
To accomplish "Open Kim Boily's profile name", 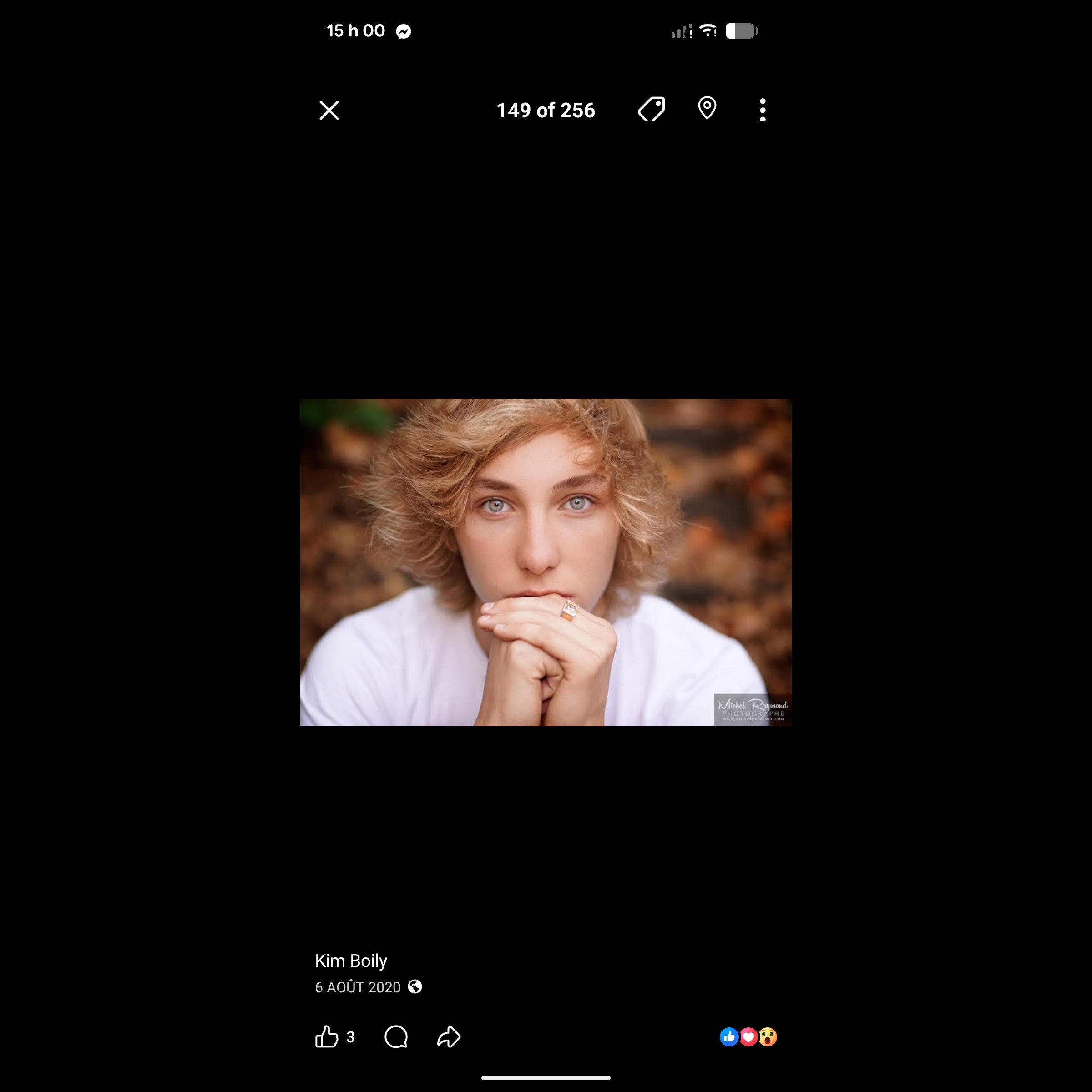I will click(351, 961).
